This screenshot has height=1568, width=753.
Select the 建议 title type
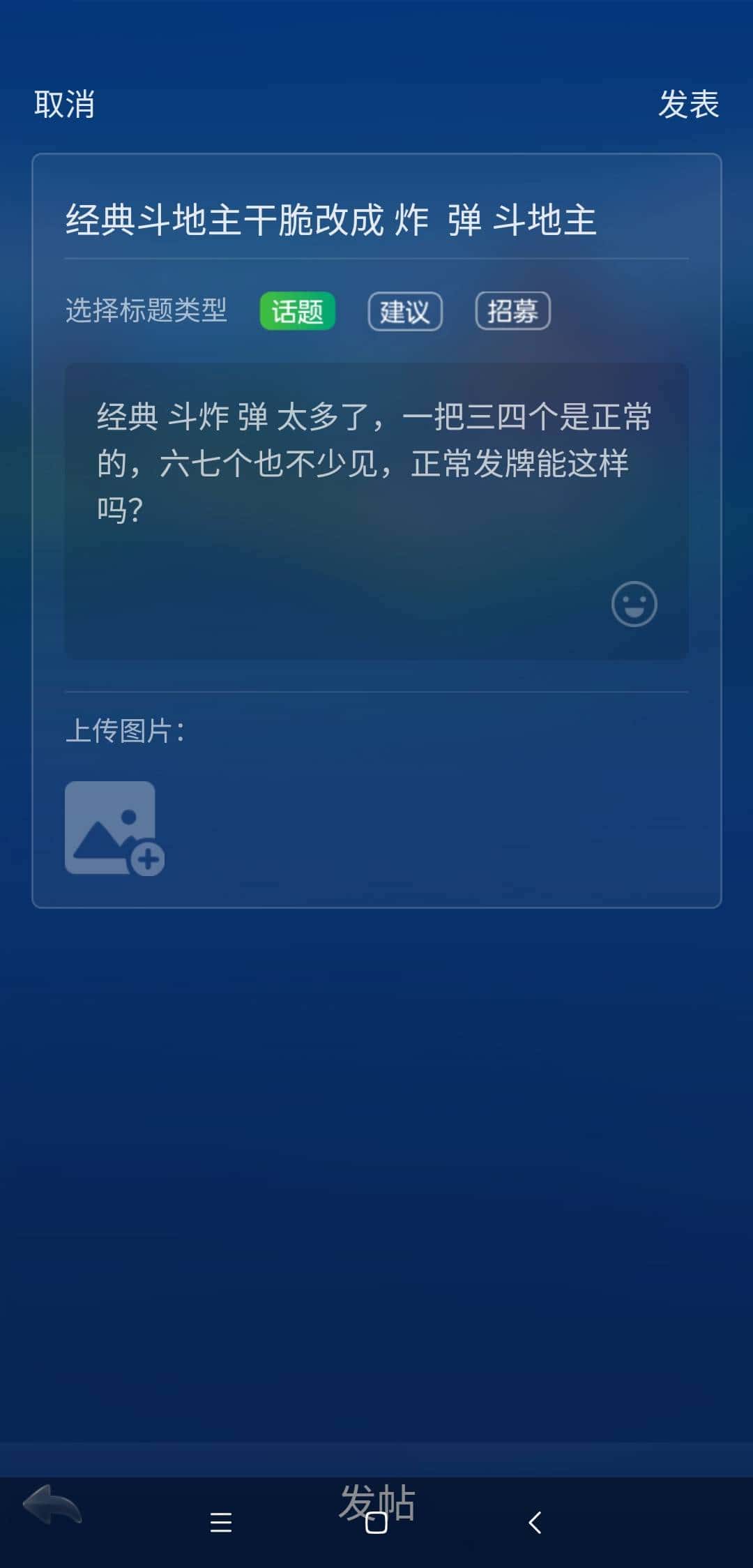click(404, 311)
